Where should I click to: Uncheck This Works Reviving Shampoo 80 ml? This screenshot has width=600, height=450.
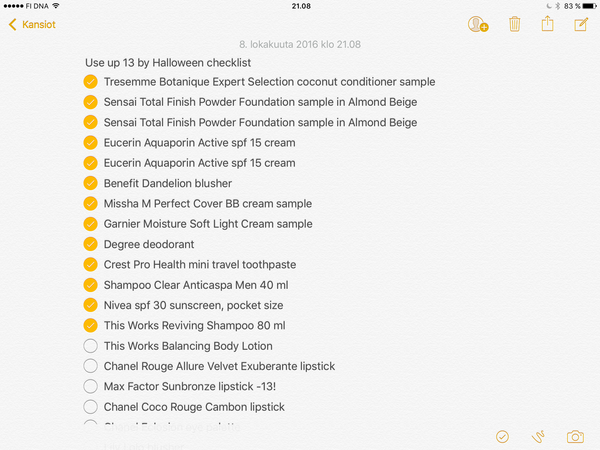[91, 326]
